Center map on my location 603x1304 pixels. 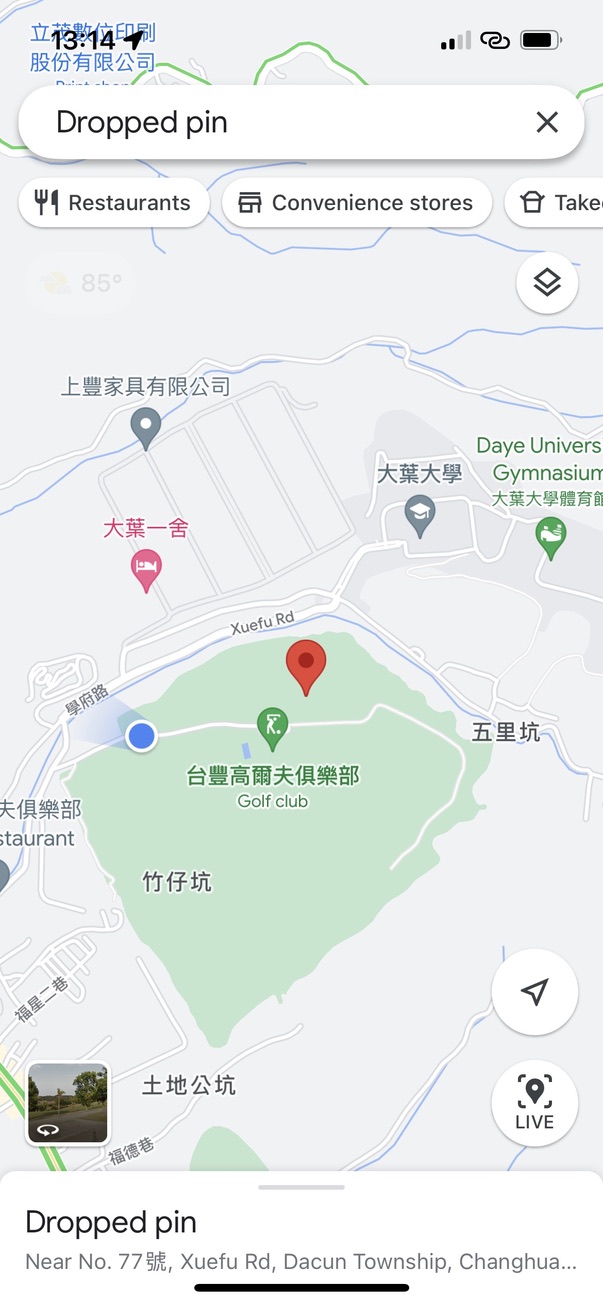[535, 991]
